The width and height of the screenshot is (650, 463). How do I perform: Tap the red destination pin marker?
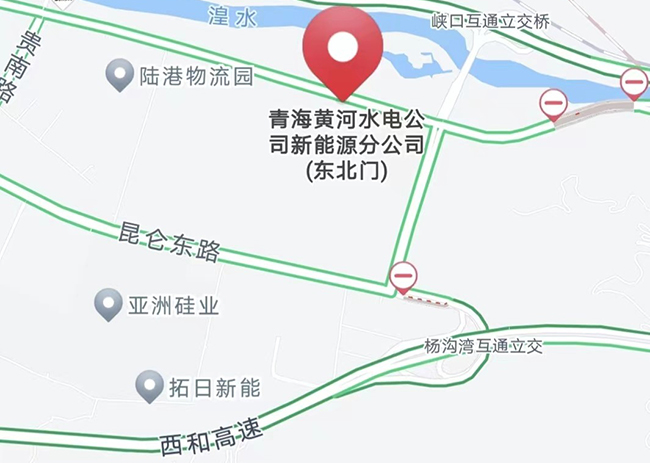point(343,48)
